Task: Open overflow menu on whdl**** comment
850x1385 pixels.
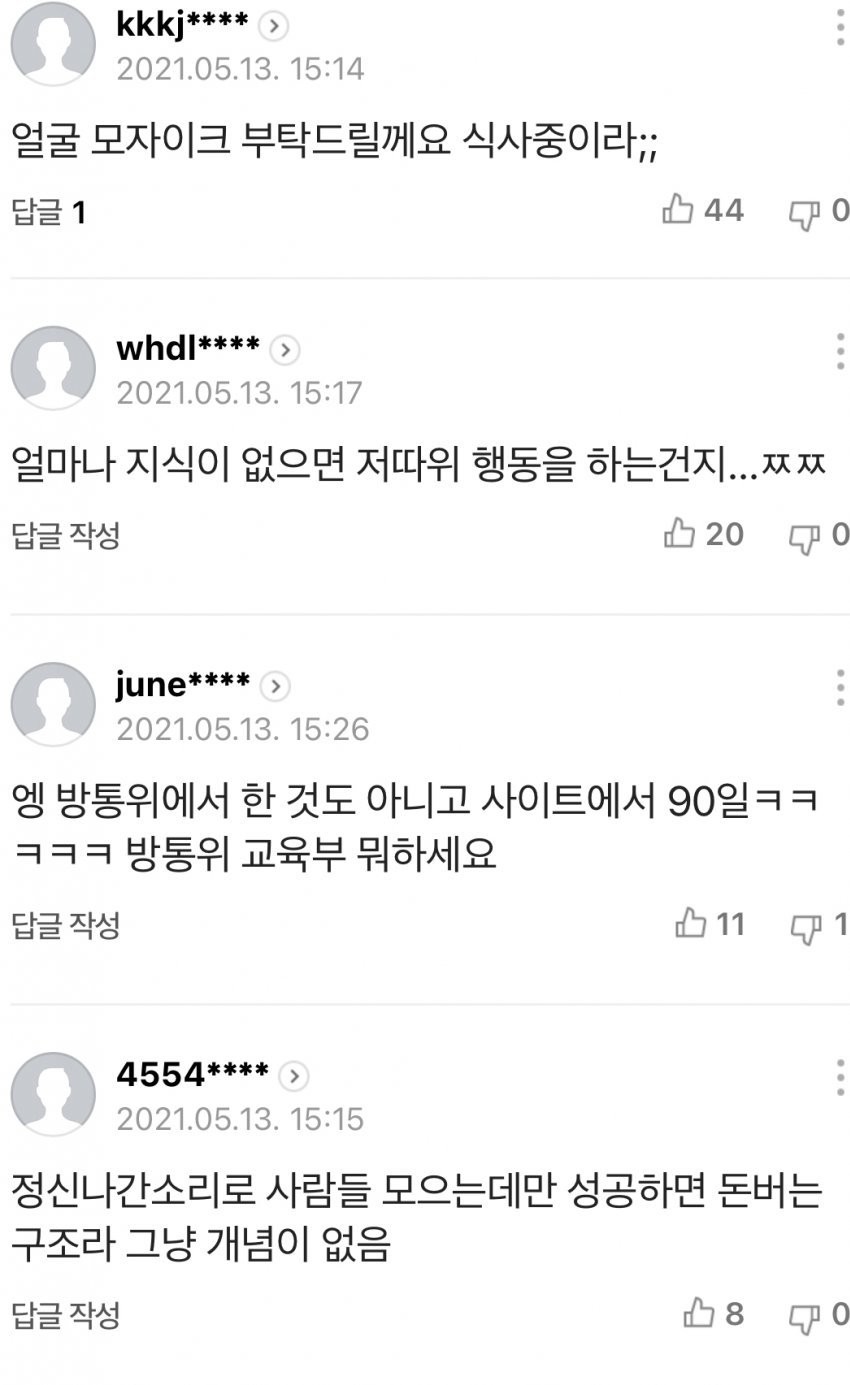Action: point(839,351)
